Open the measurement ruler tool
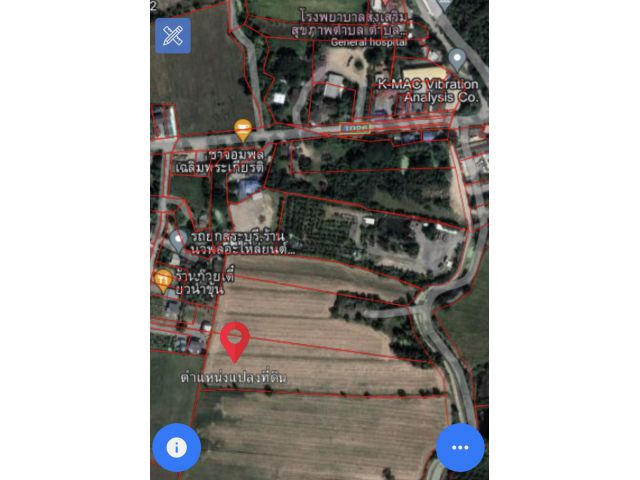 click(x=173, y=36)
